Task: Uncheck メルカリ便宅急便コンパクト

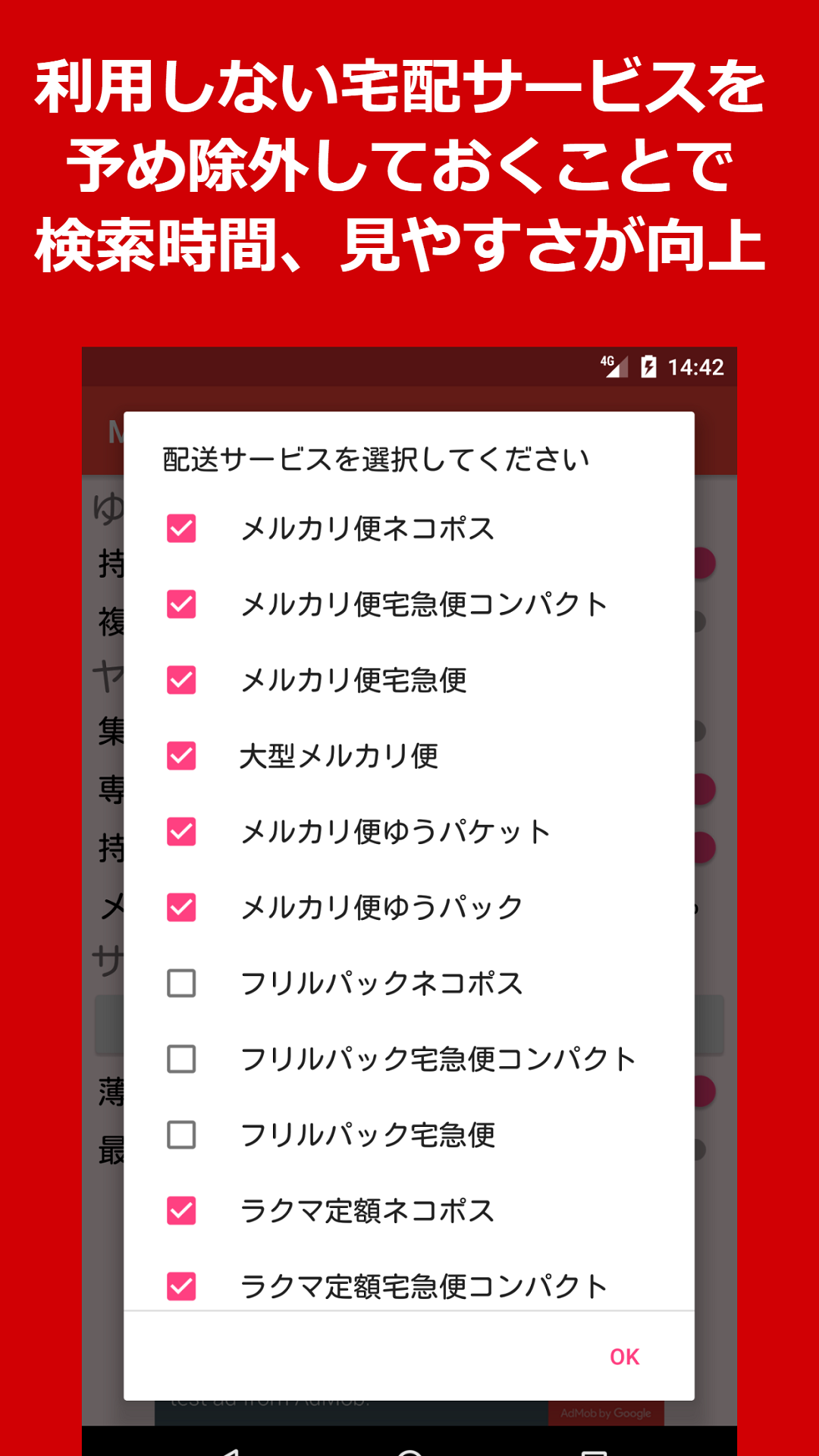Action: click(x=180, y=604)
